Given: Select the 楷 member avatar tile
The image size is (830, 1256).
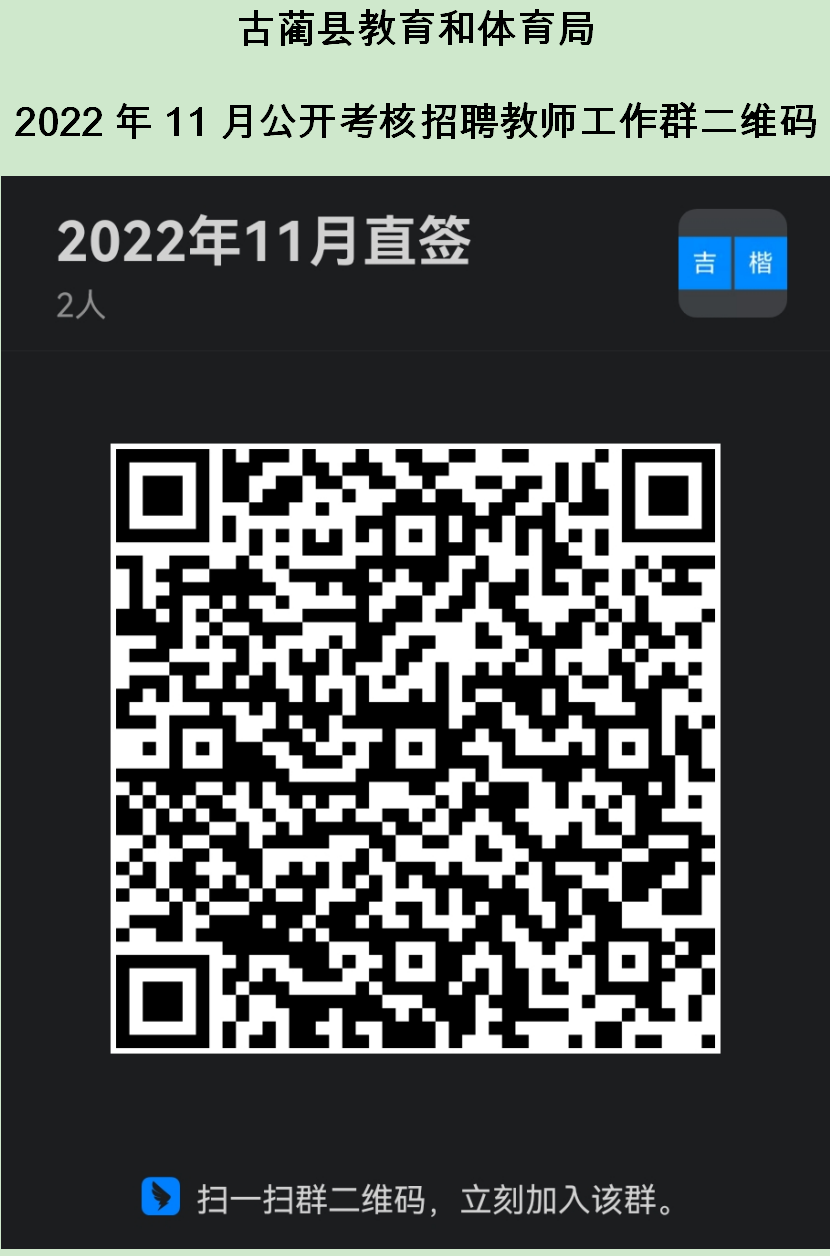Looking at the screenshot, I should tap(758, 262).
